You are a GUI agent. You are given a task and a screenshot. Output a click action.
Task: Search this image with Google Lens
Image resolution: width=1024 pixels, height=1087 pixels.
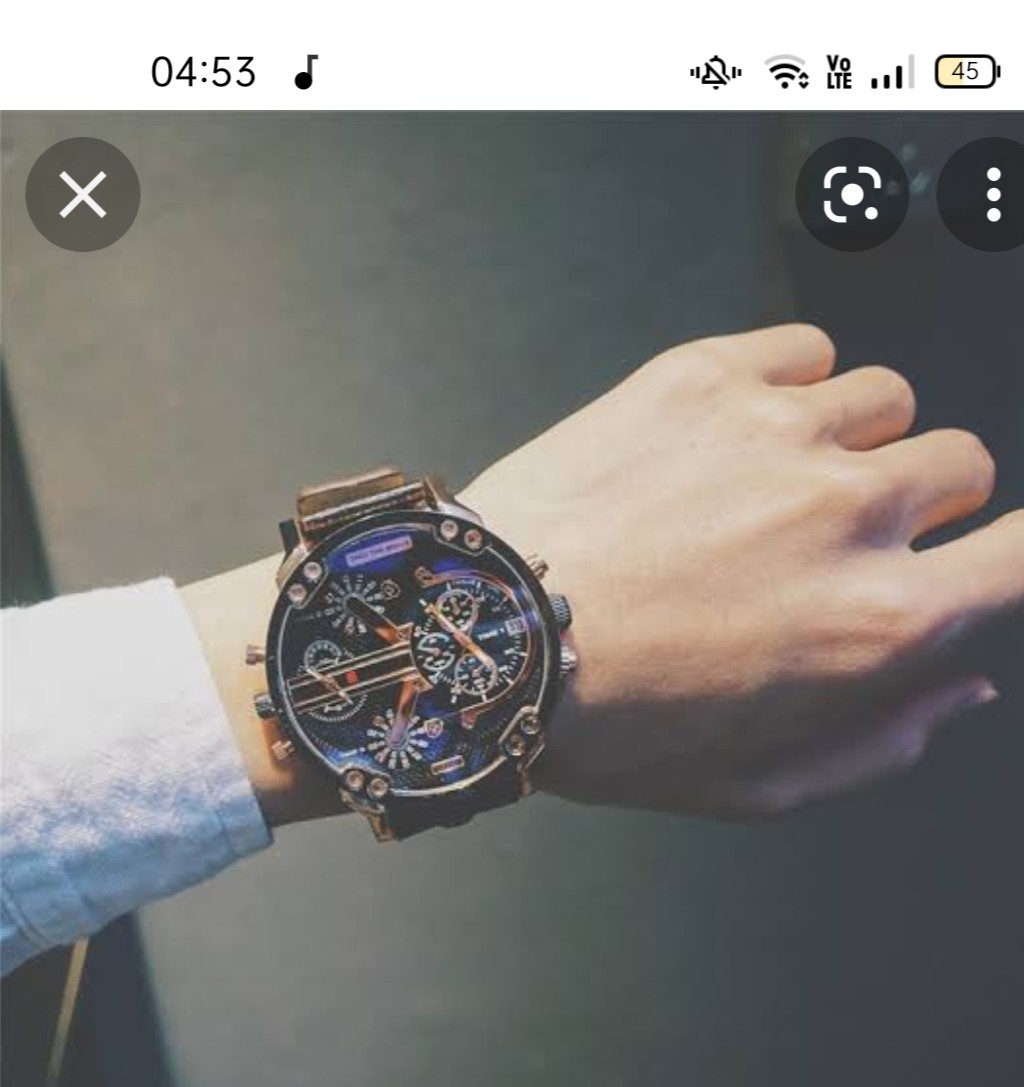(852, 194)
